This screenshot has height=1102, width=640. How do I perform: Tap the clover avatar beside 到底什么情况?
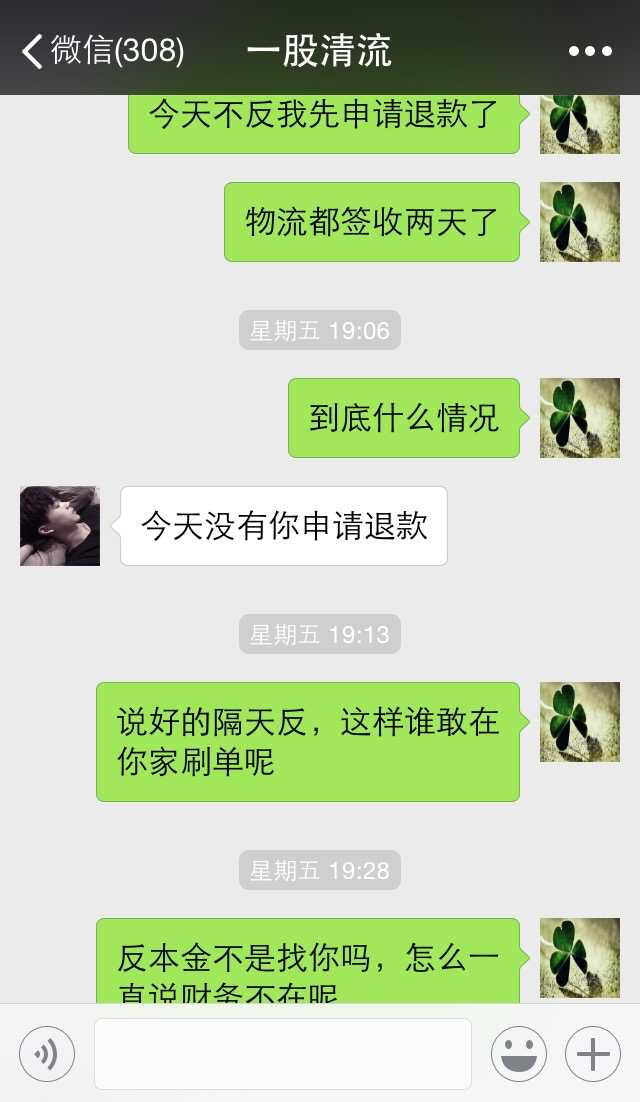579,418
